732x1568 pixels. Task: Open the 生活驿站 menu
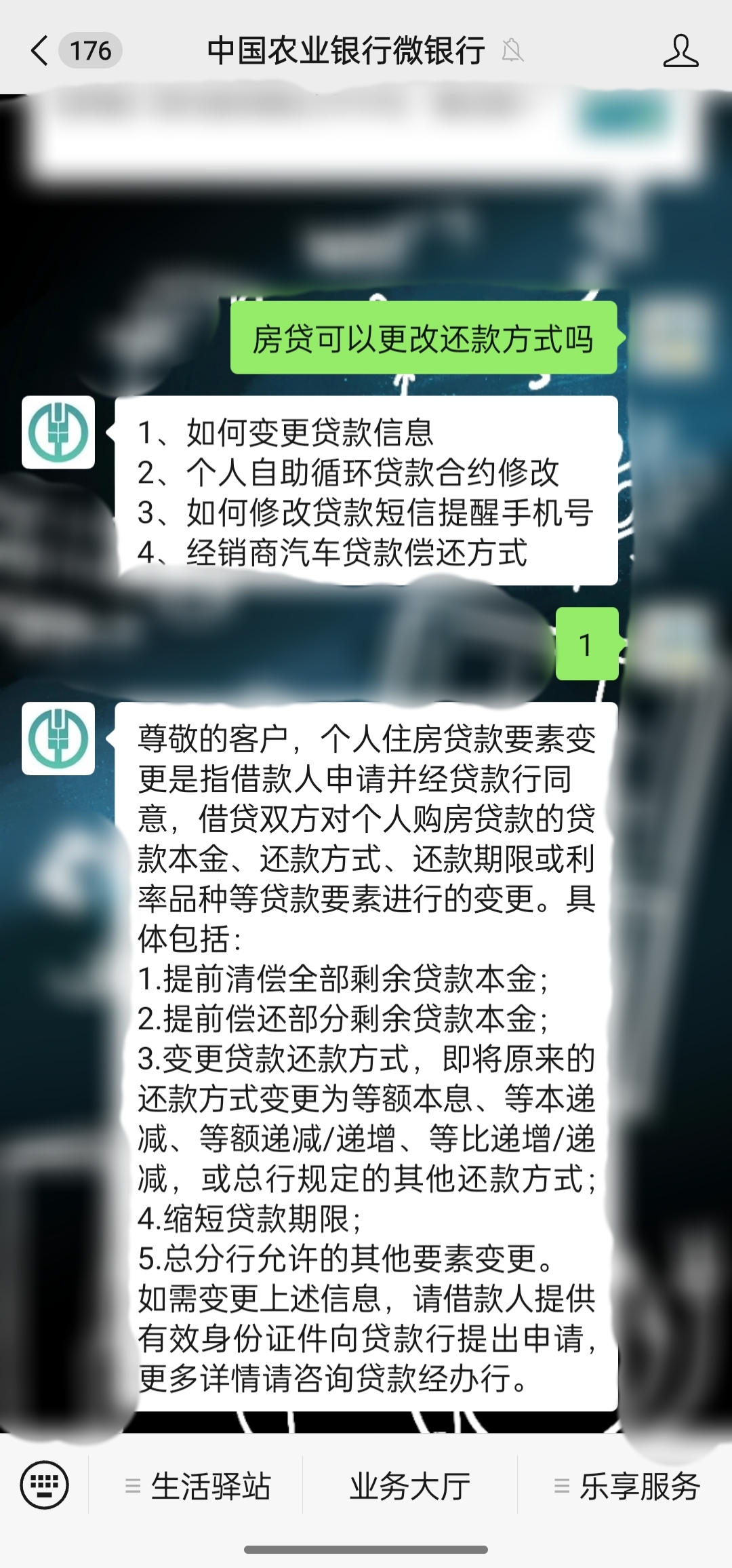[197, 1486]
